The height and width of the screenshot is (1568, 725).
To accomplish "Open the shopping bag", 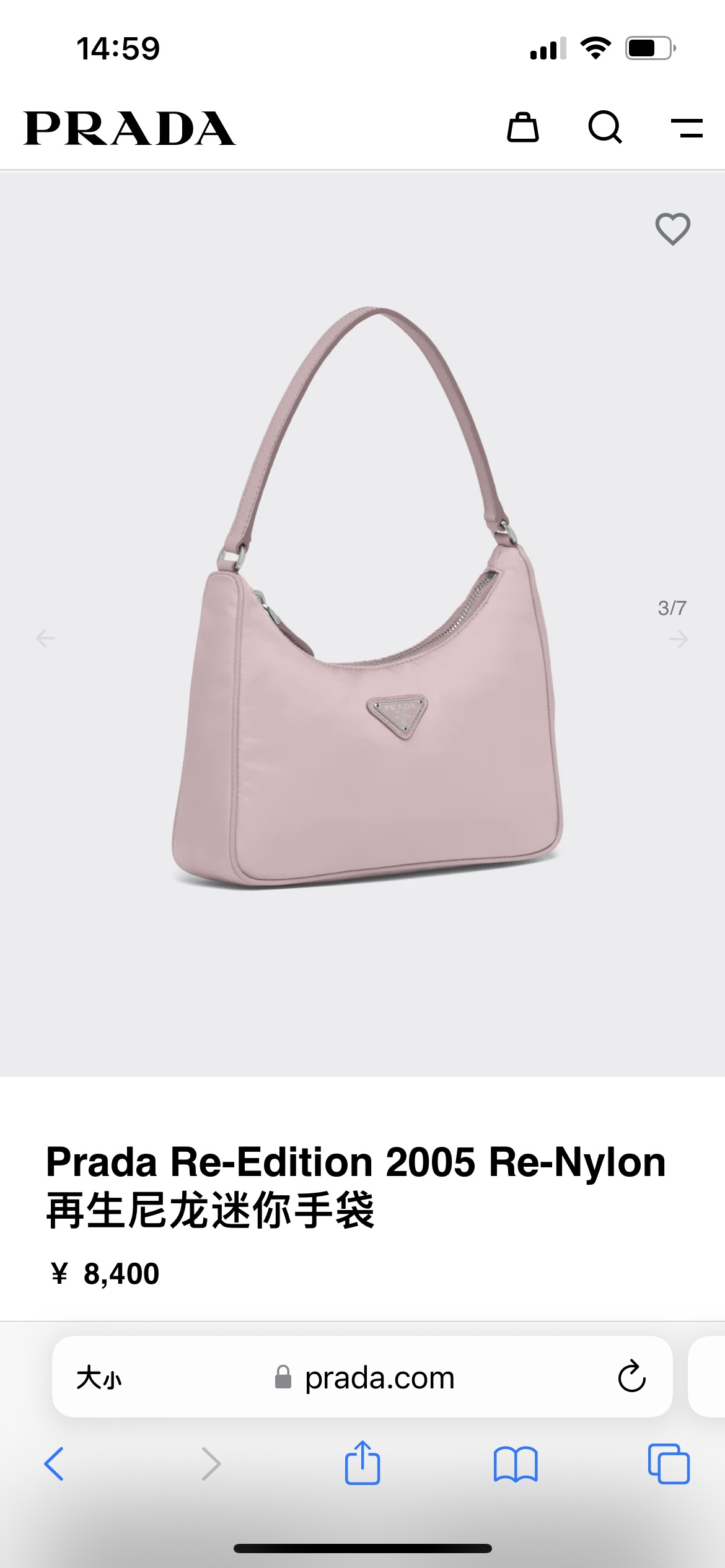I will tap(522, 128).
